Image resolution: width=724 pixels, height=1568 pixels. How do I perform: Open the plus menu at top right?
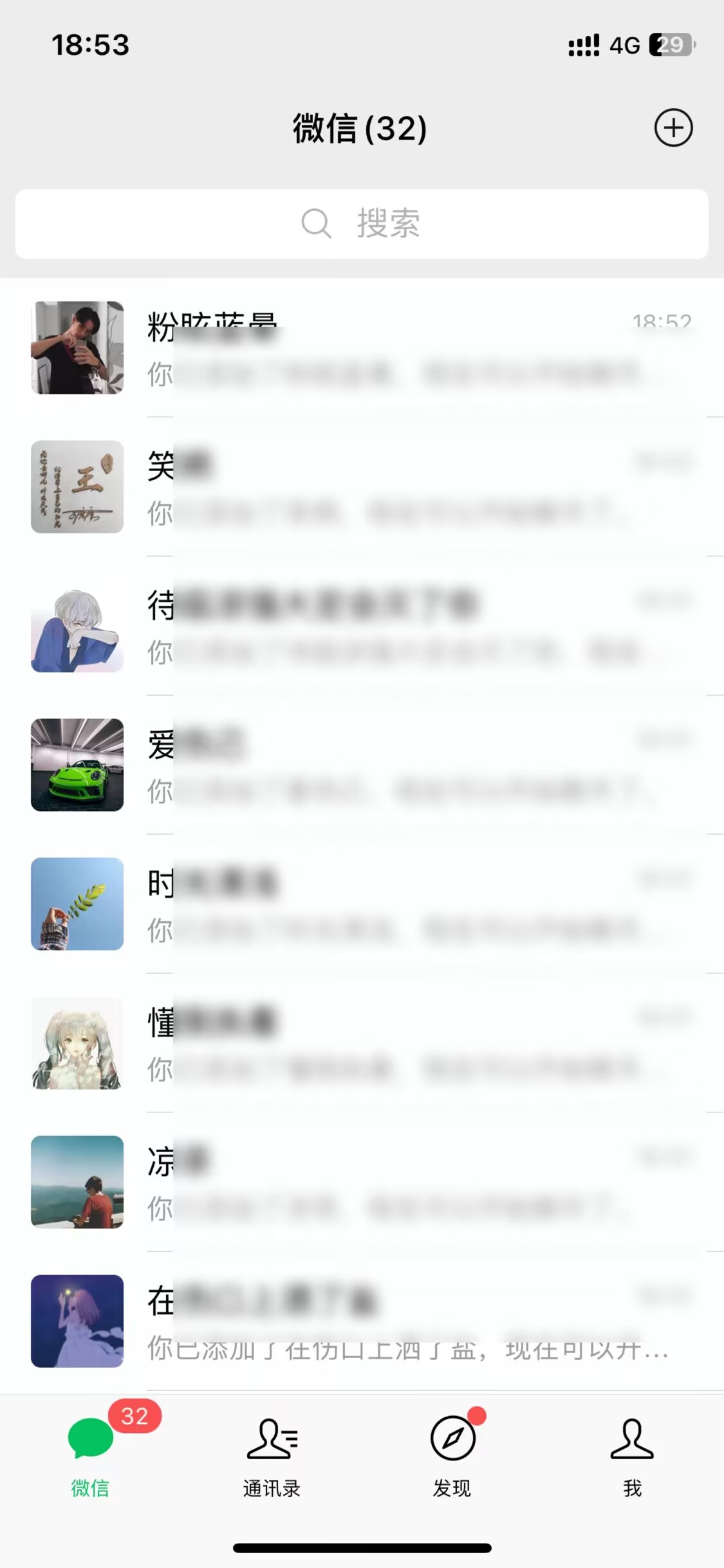tap(673, 127)
